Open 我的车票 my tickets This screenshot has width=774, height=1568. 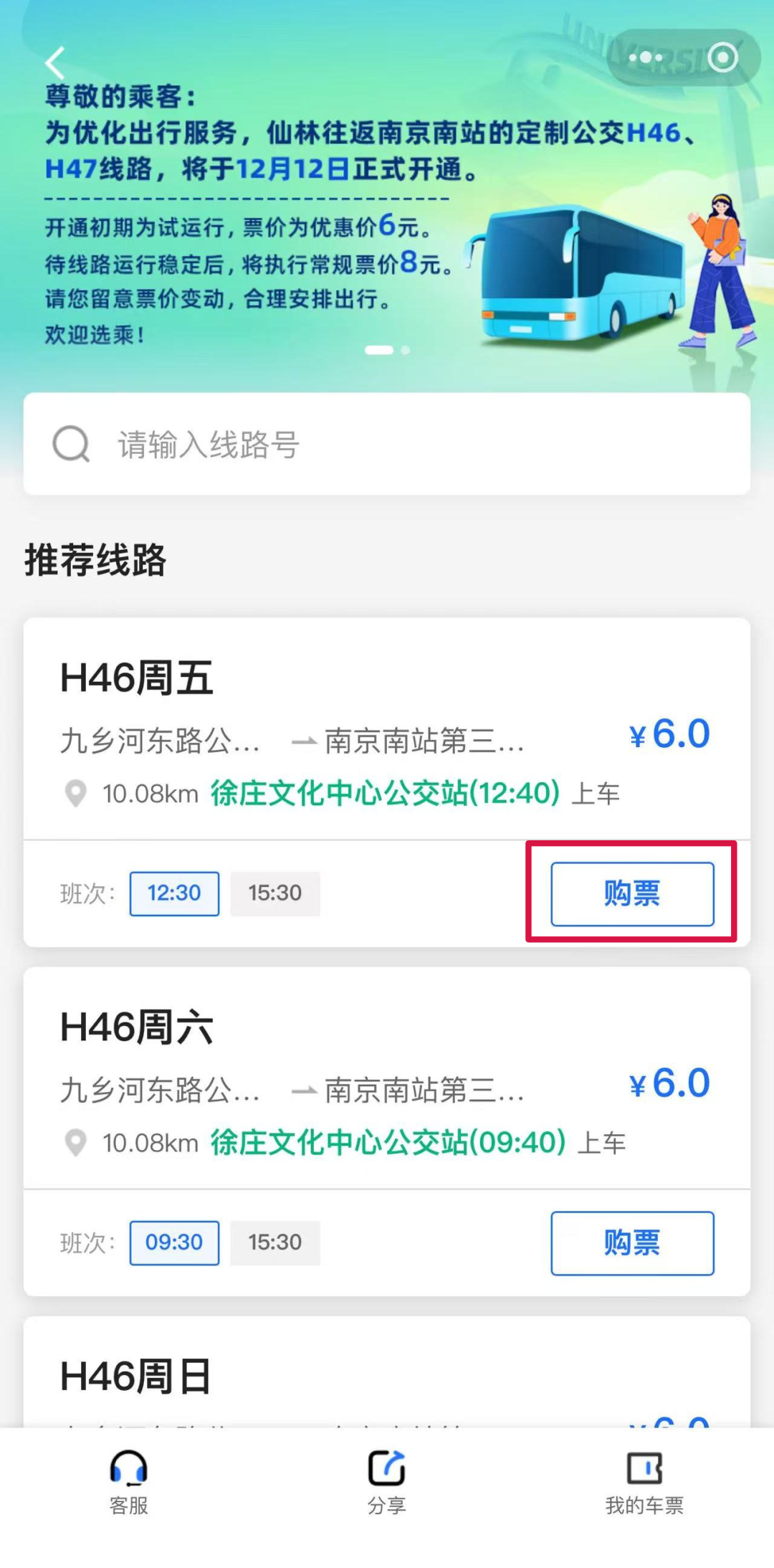click(x=644, y=1481)
